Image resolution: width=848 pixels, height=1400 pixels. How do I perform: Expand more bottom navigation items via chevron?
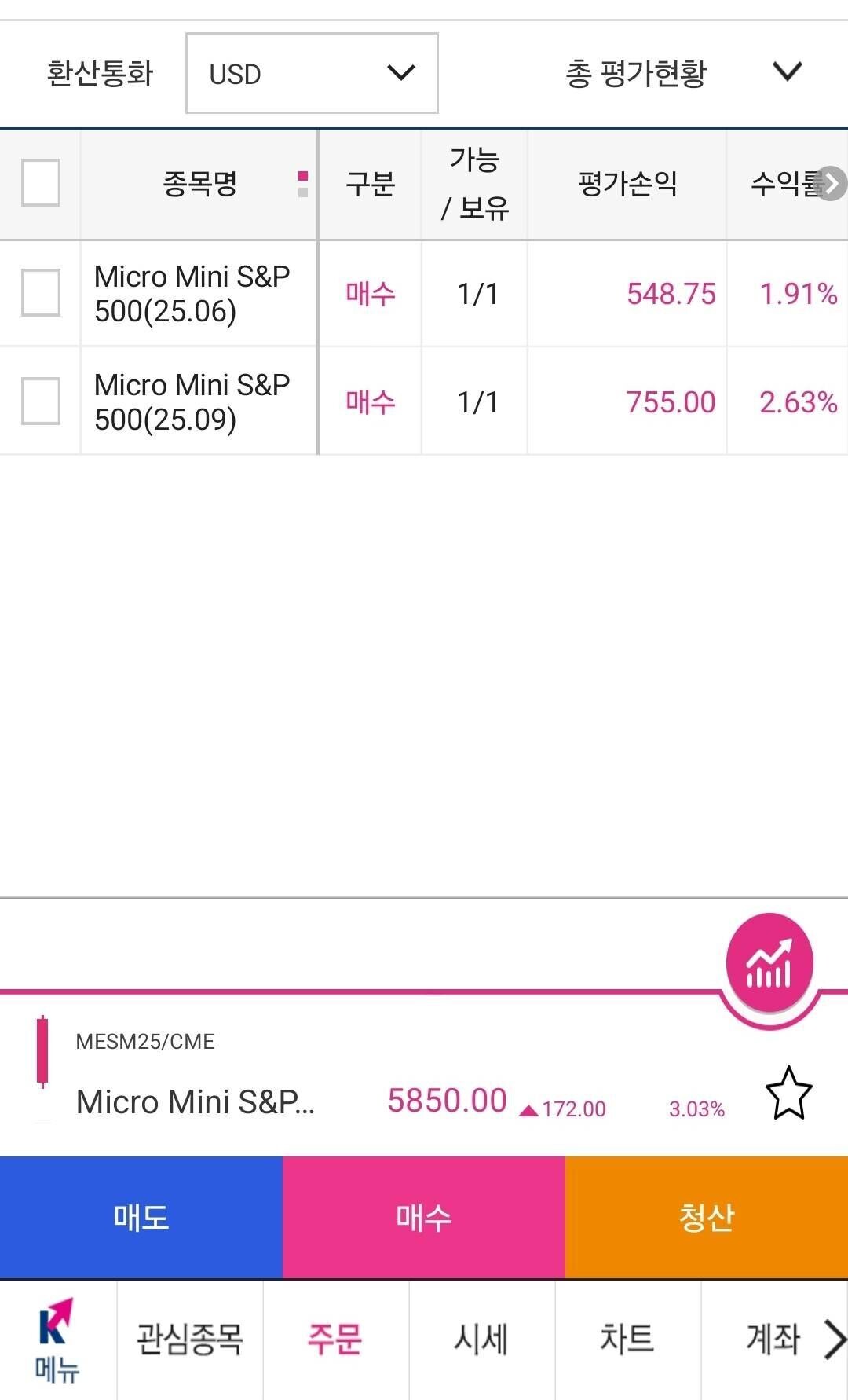[x=835, y=1340]
